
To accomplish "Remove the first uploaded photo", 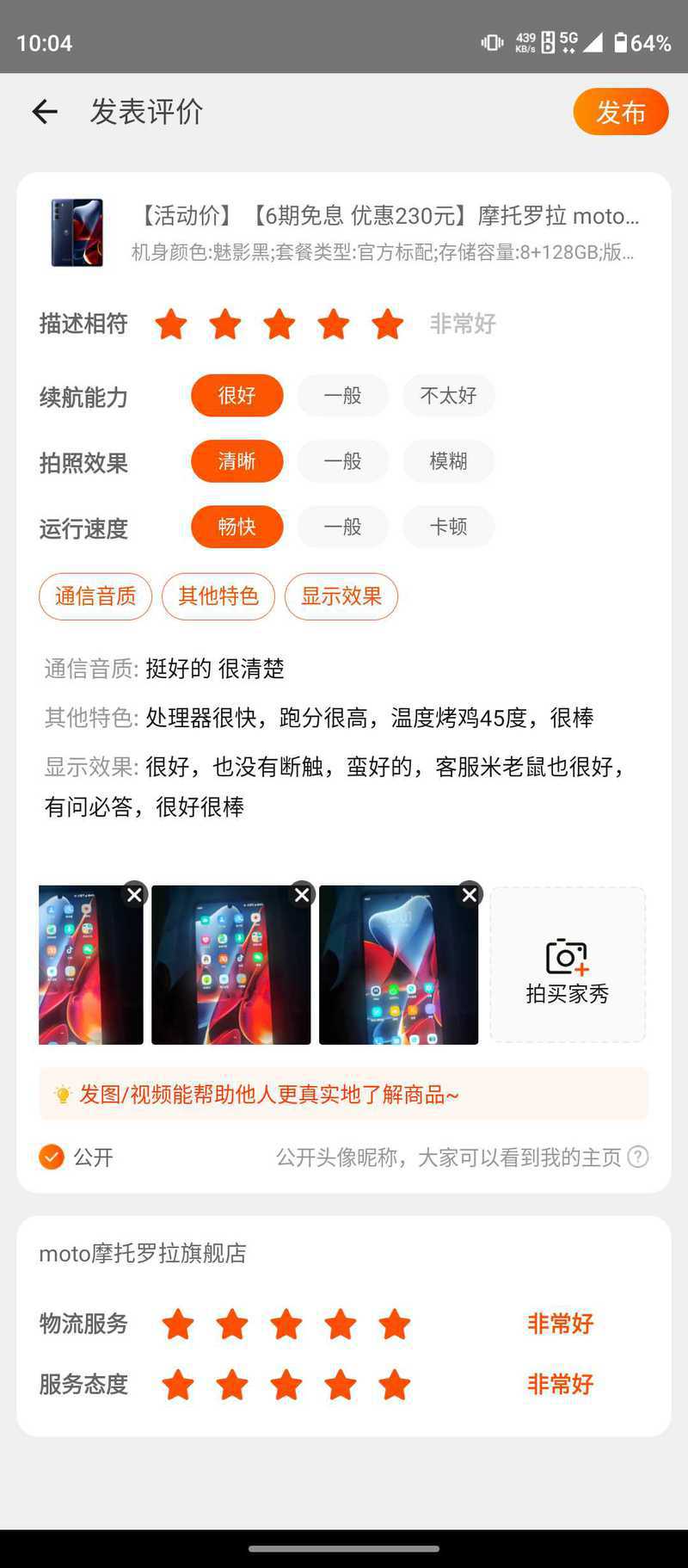I will pyautogui.click(x=134, y=895).
